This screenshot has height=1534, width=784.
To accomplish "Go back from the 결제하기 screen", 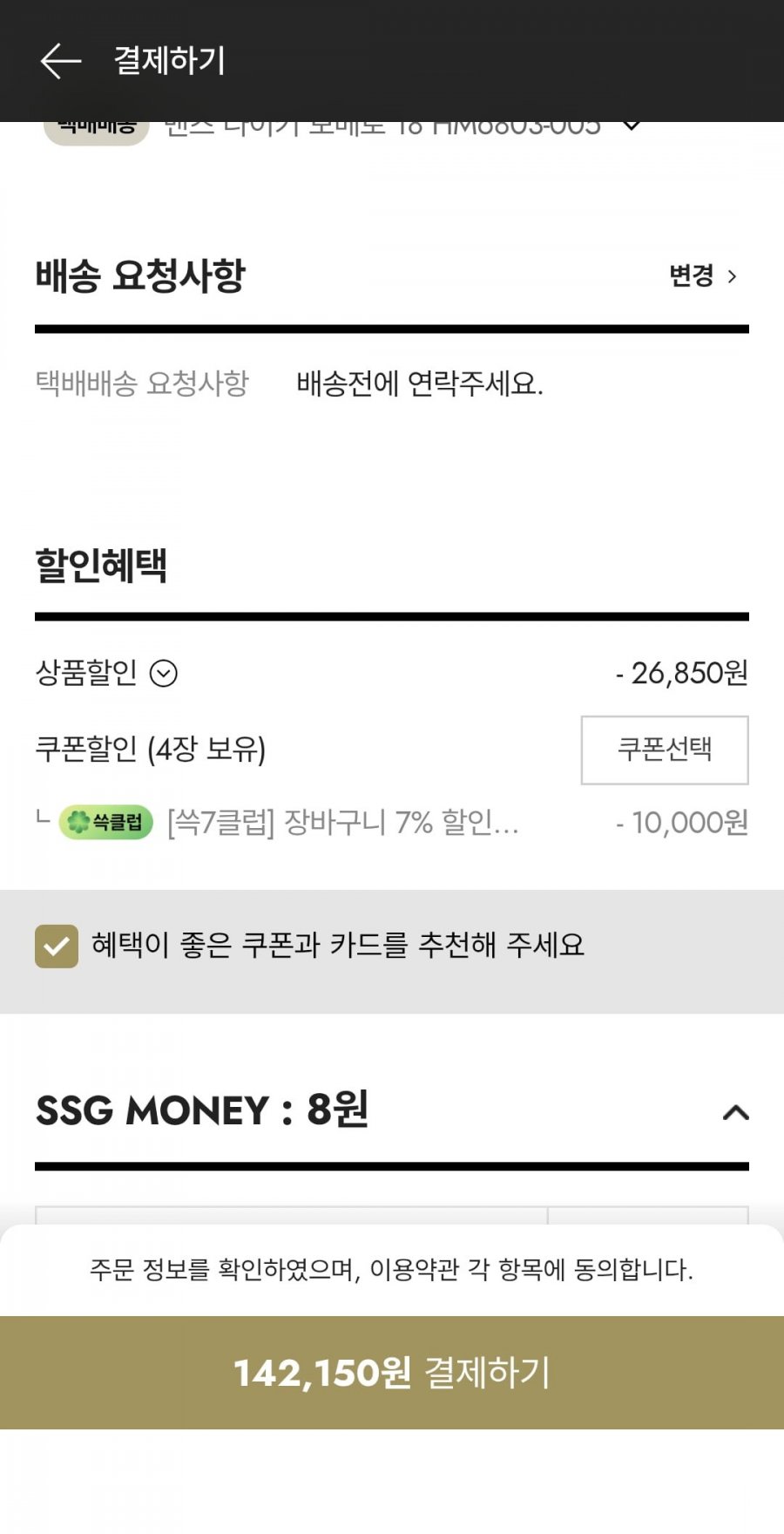I will [60, 61].
